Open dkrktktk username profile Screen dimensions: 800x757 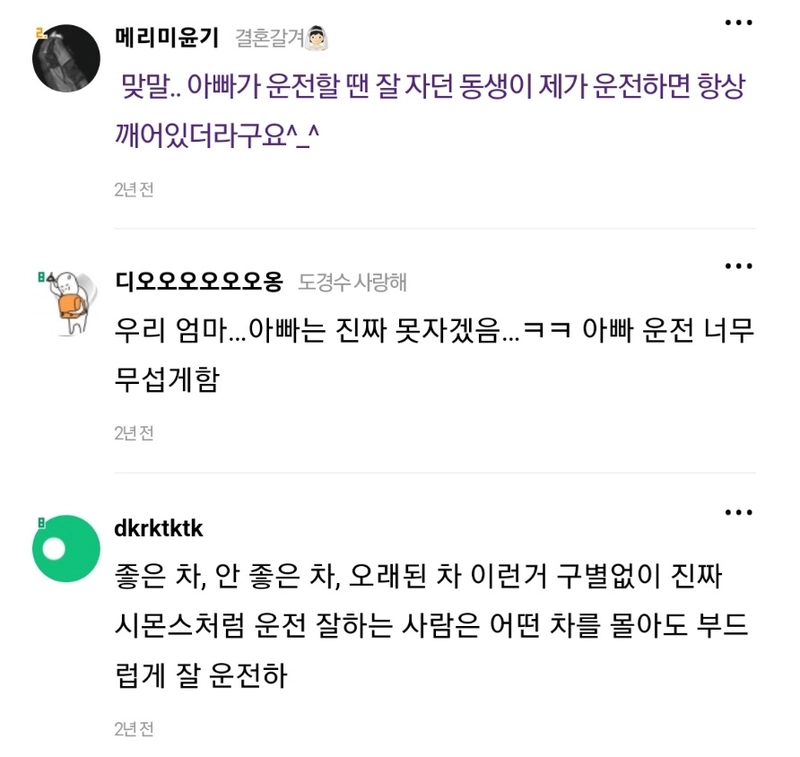tap(159, 528)
